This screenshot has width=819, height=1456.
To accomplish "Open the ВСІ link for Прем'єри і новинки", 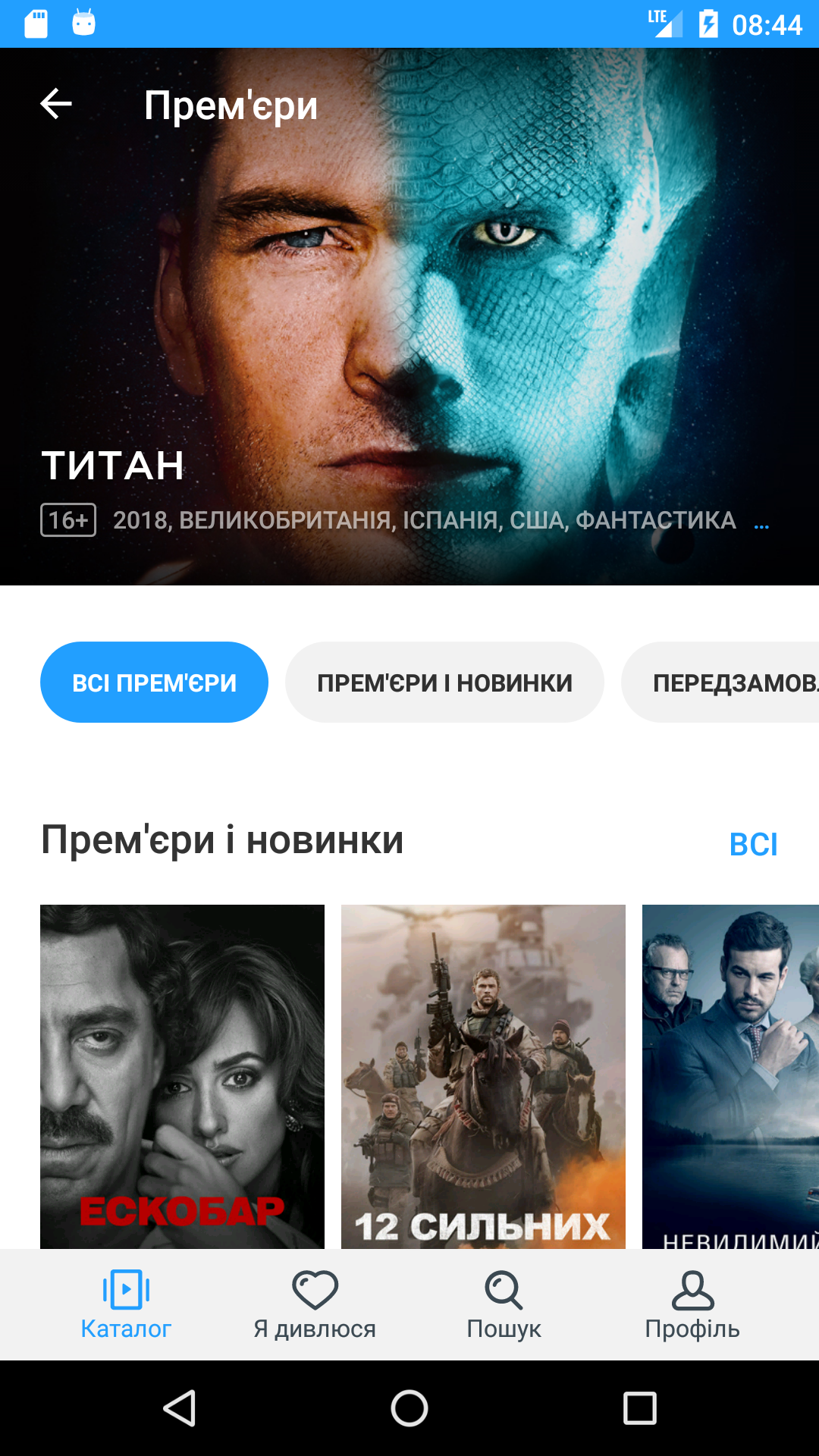I will click(x=754, y=842).
